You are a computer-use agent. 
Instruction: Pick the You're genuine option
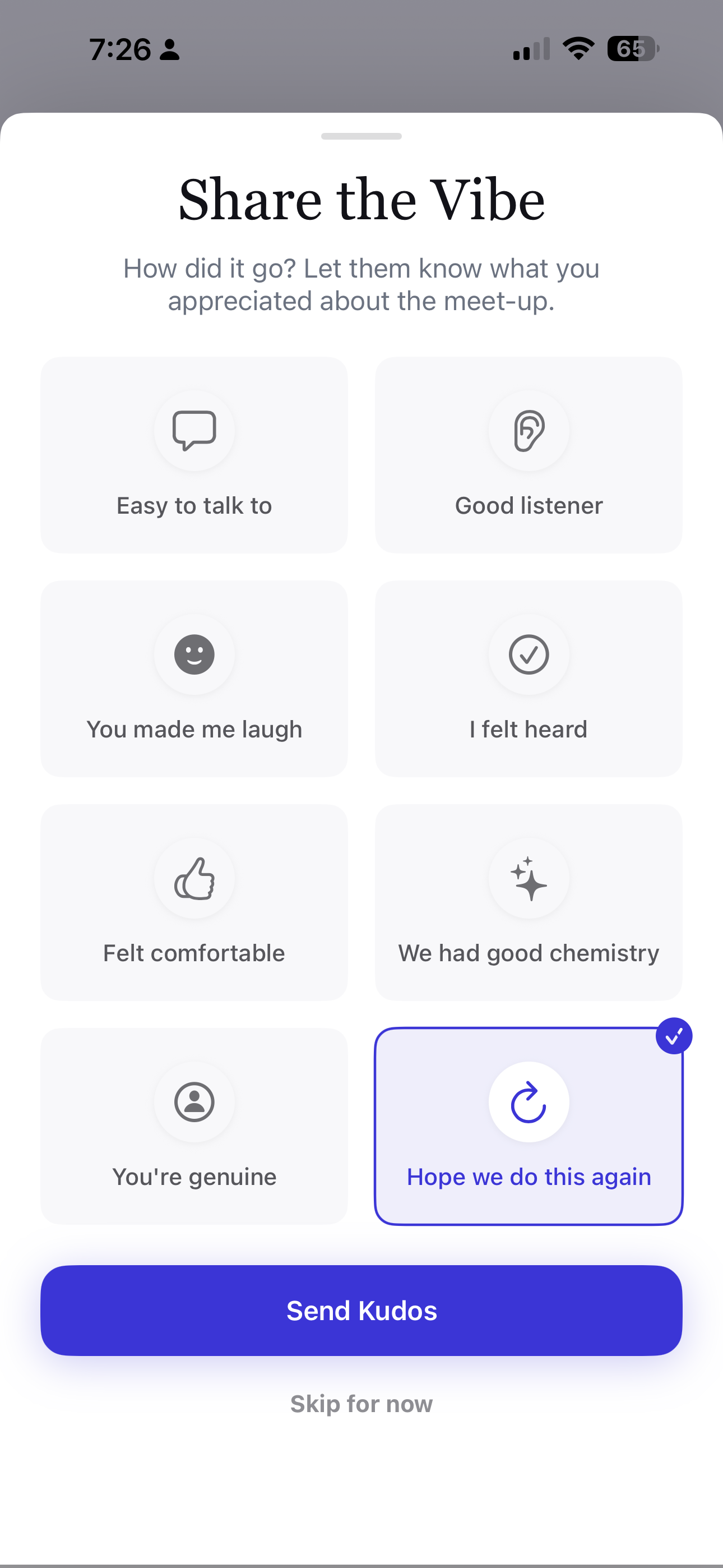coord(194,1126)
